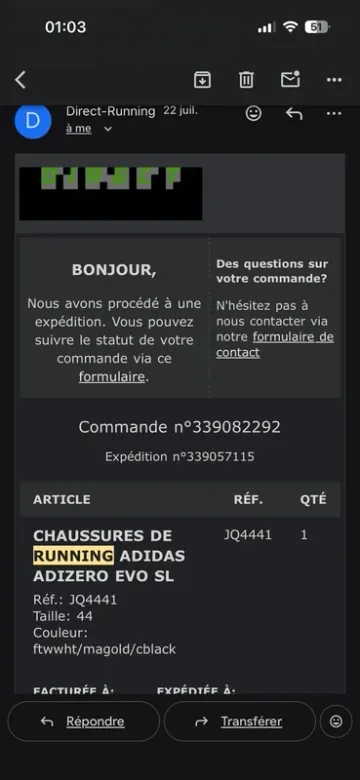The height and width of the screenshot is (780, 360).
Task: Archive this email
Action: tap(202, 80)
